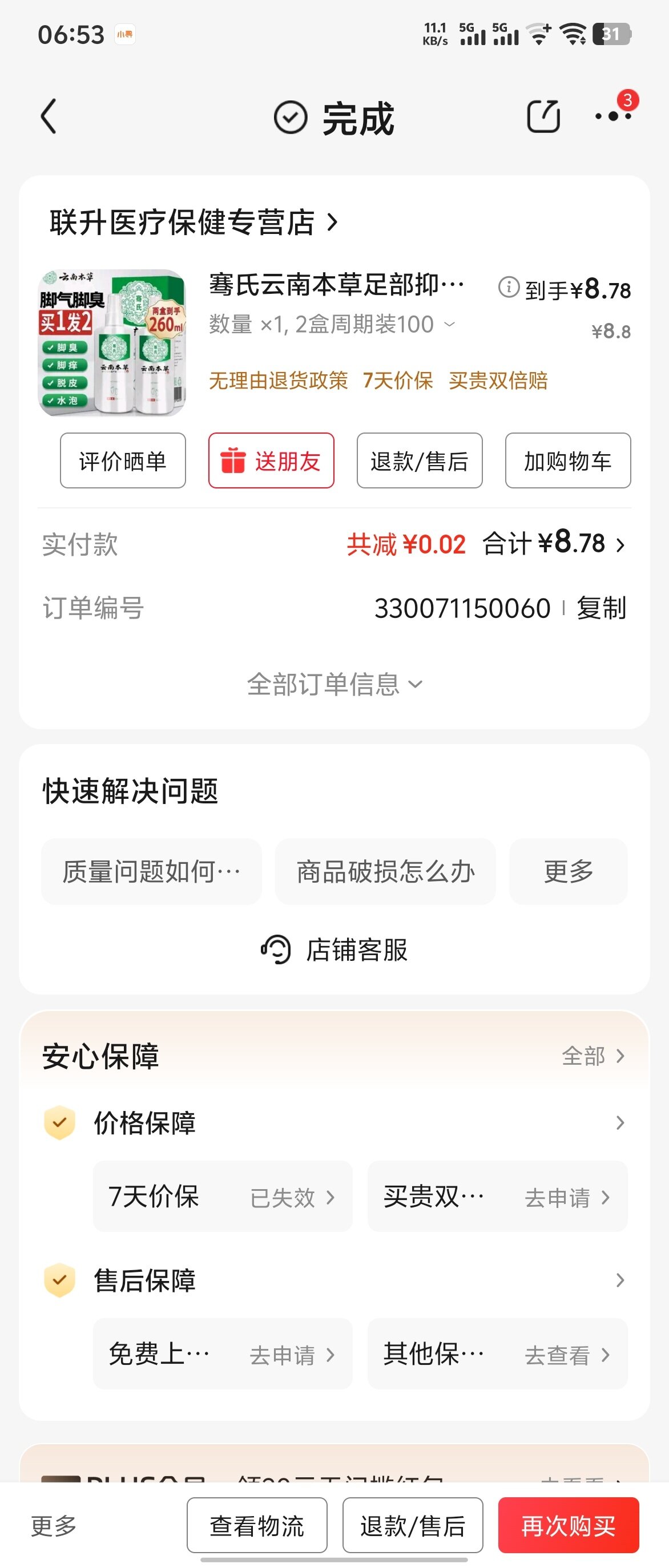Image resolution: width=669 pixels, height=1568 pixels.
Task: Open the foot spray product thumbnail
Action: point(112,343)
